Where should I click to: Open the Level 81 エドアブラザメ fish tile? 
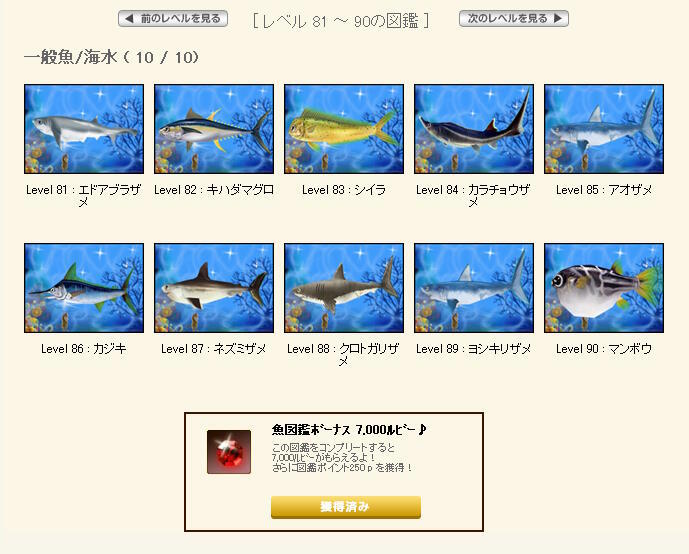point(84,129)
